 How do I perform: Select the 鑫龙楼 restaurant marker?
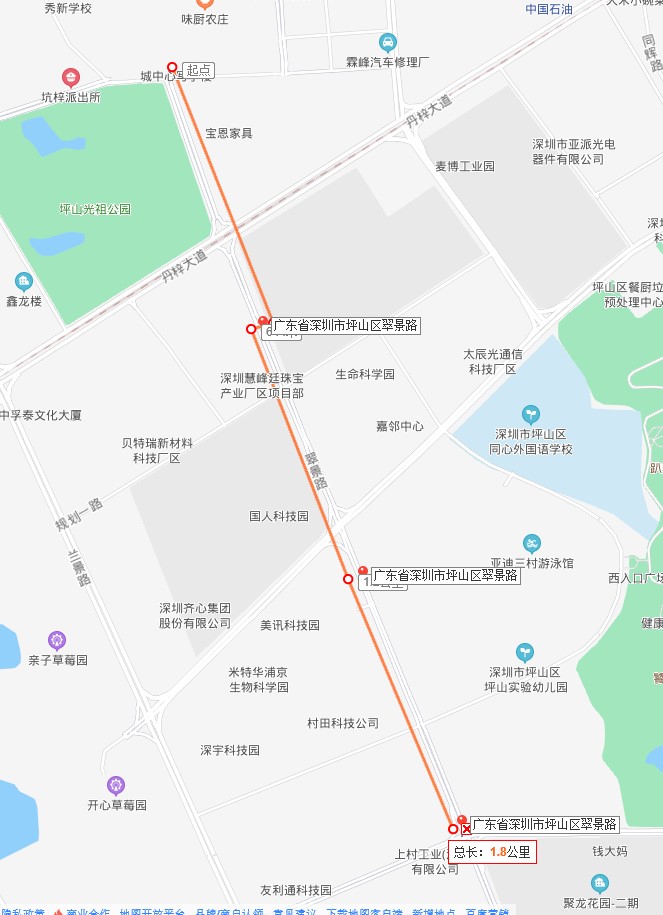(x=24, y=282)
